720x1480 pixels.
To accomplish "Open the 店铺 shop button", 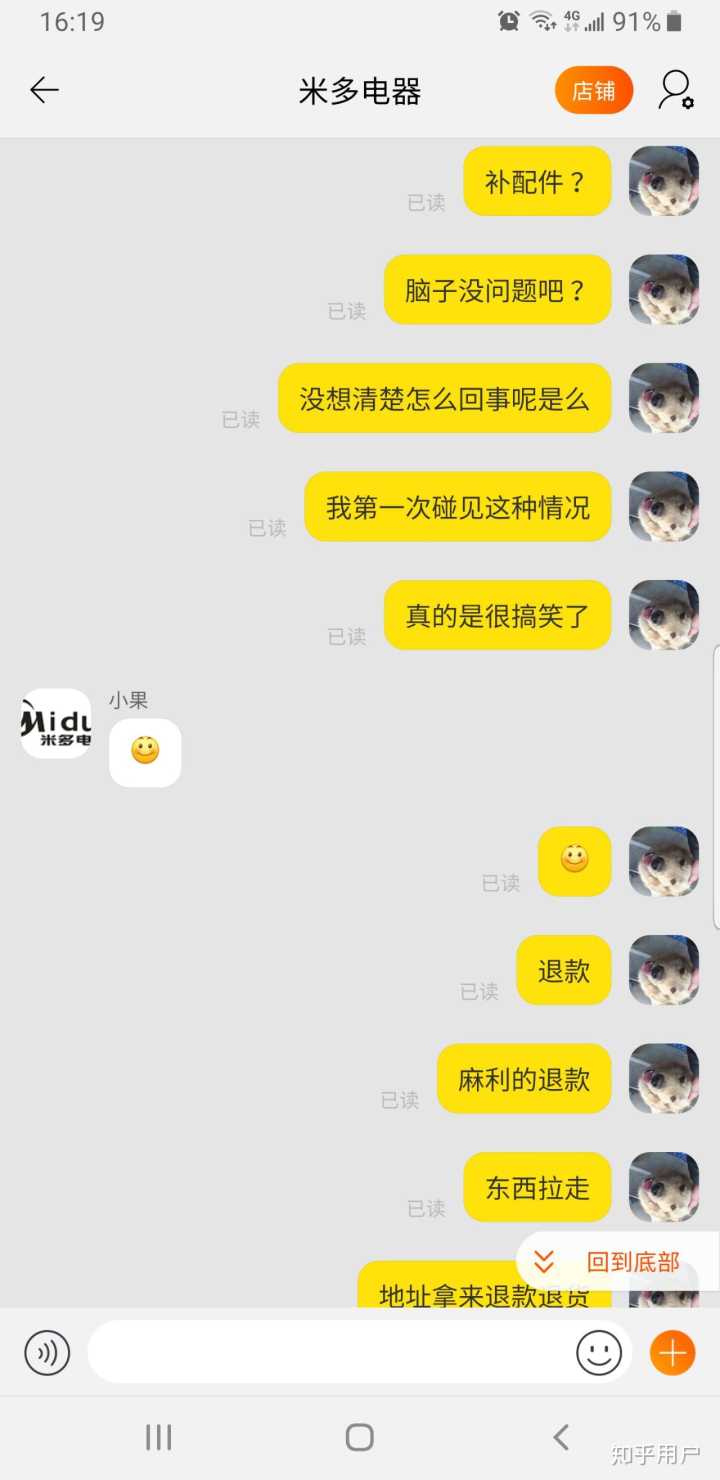I will click(594, 91).
